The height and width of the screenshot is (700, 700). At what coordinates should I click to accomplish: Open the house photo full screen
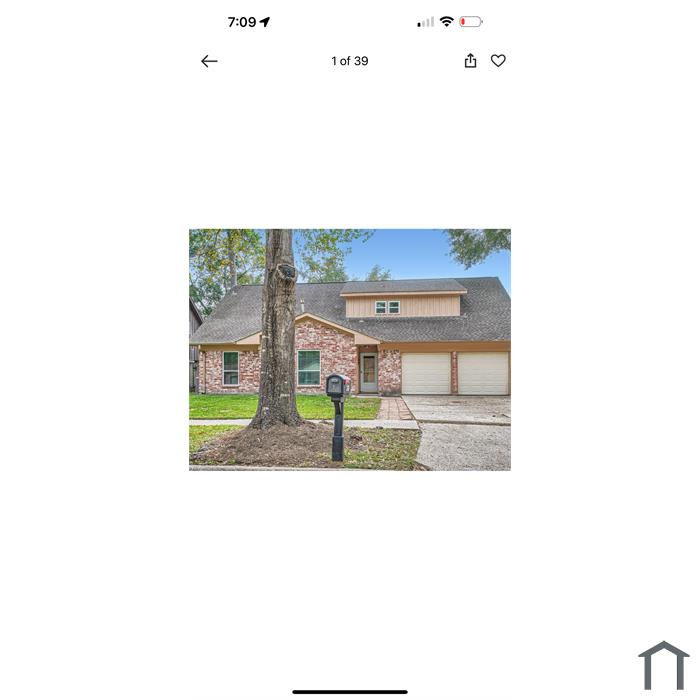[x=350, y=349]
